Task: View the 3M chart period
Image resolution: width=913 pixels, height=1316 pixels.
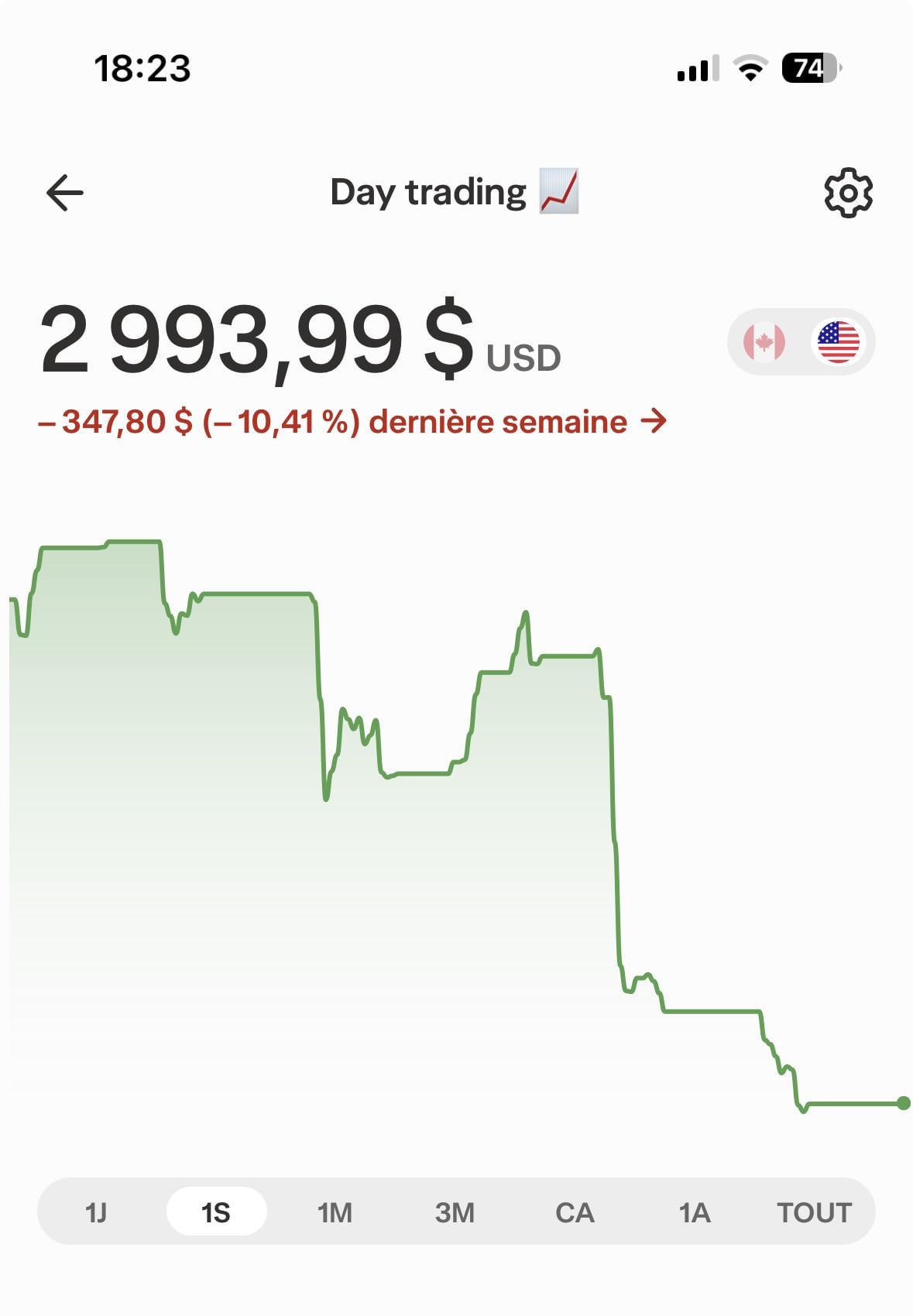Action: click(x=455, y=1212)
